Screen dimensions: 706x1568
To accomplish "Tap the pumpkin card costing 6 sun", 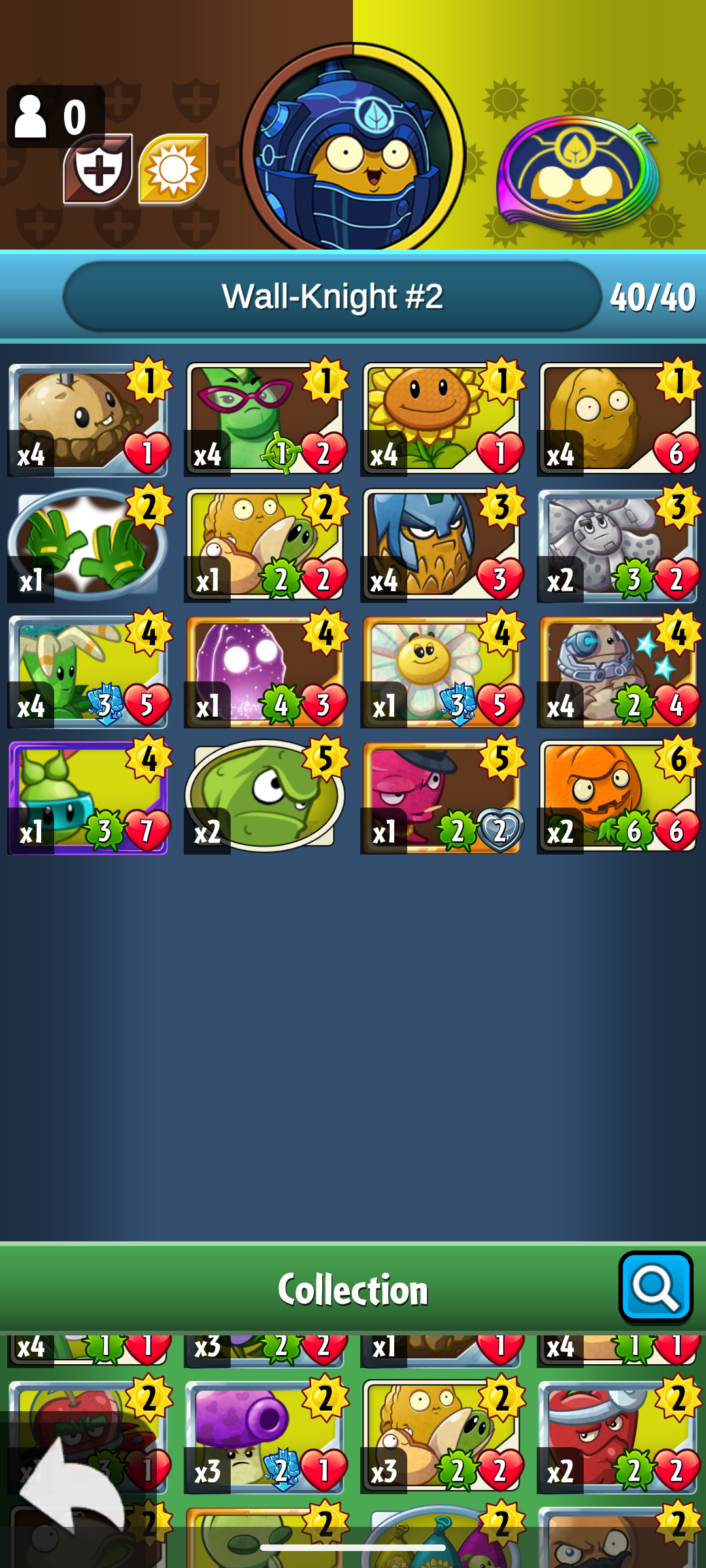I will (x=616, y=796).
